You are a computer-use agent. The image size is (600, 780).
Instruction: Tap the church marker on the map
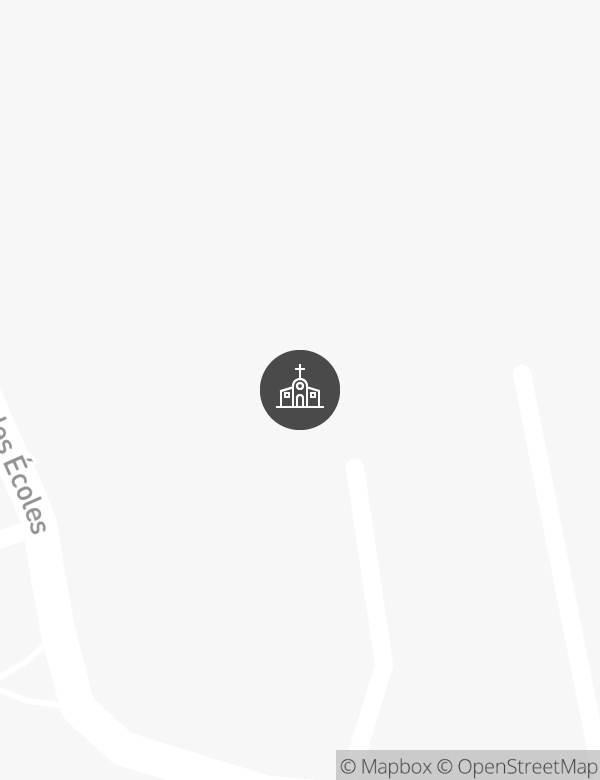coord(300,390)
